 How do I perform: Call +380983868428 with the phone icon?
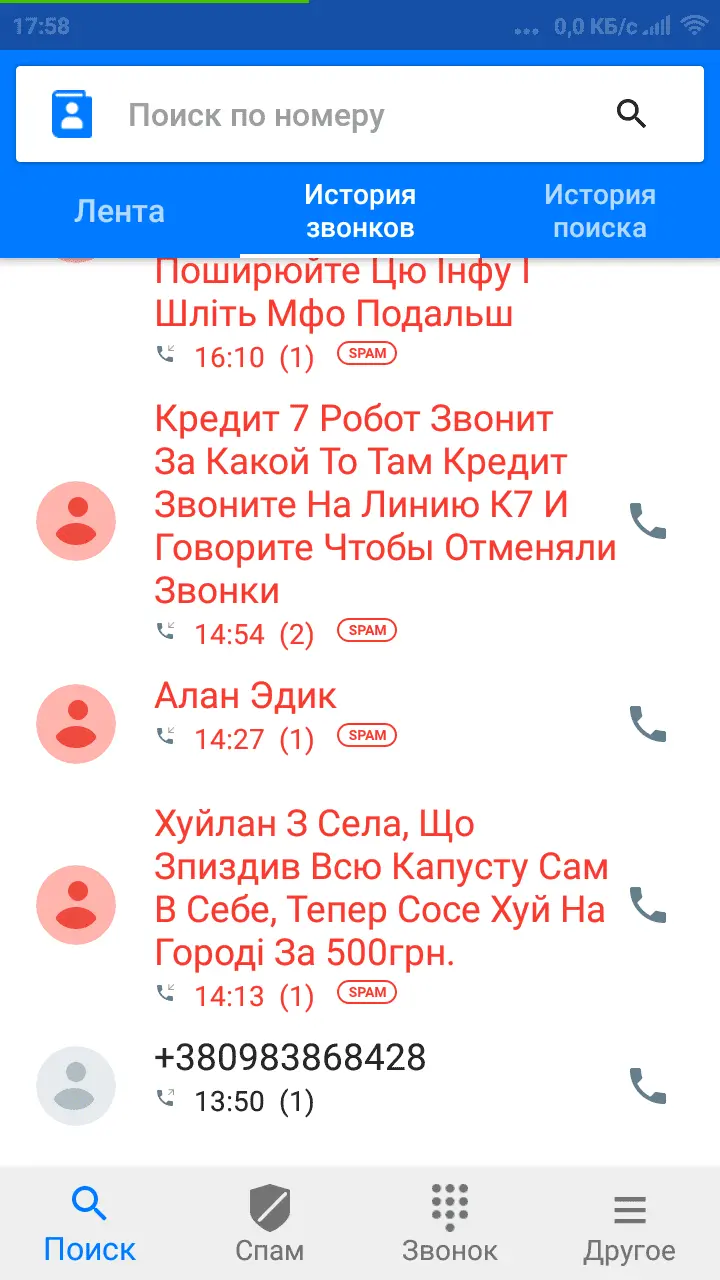[x=647, y=1086]
